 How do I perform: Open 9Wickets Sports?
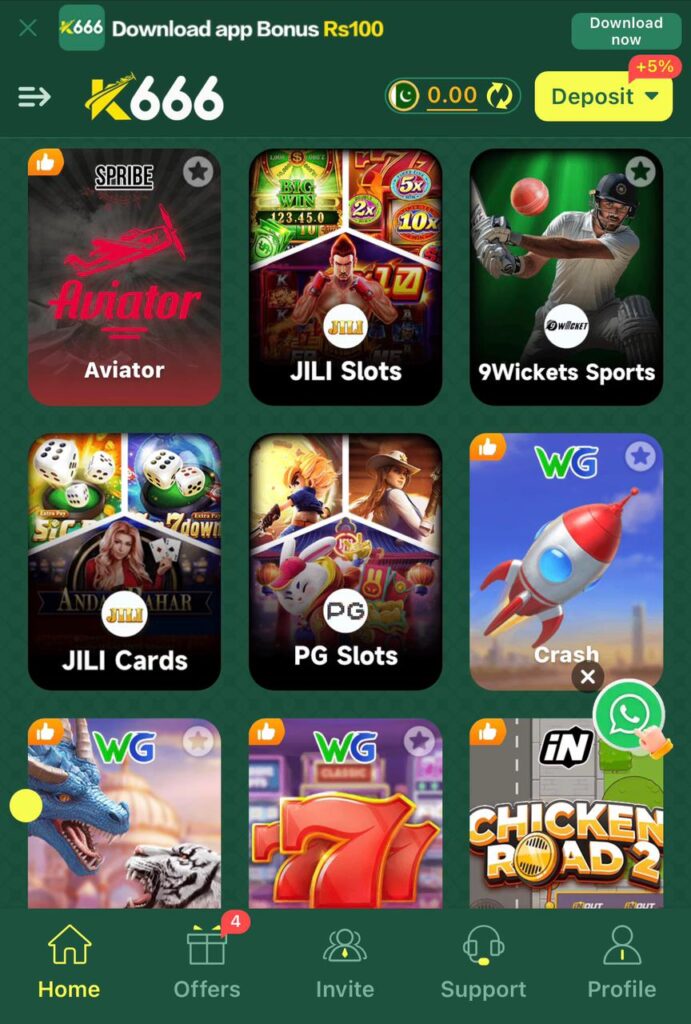pyautogui.click(x=566, y=278)
